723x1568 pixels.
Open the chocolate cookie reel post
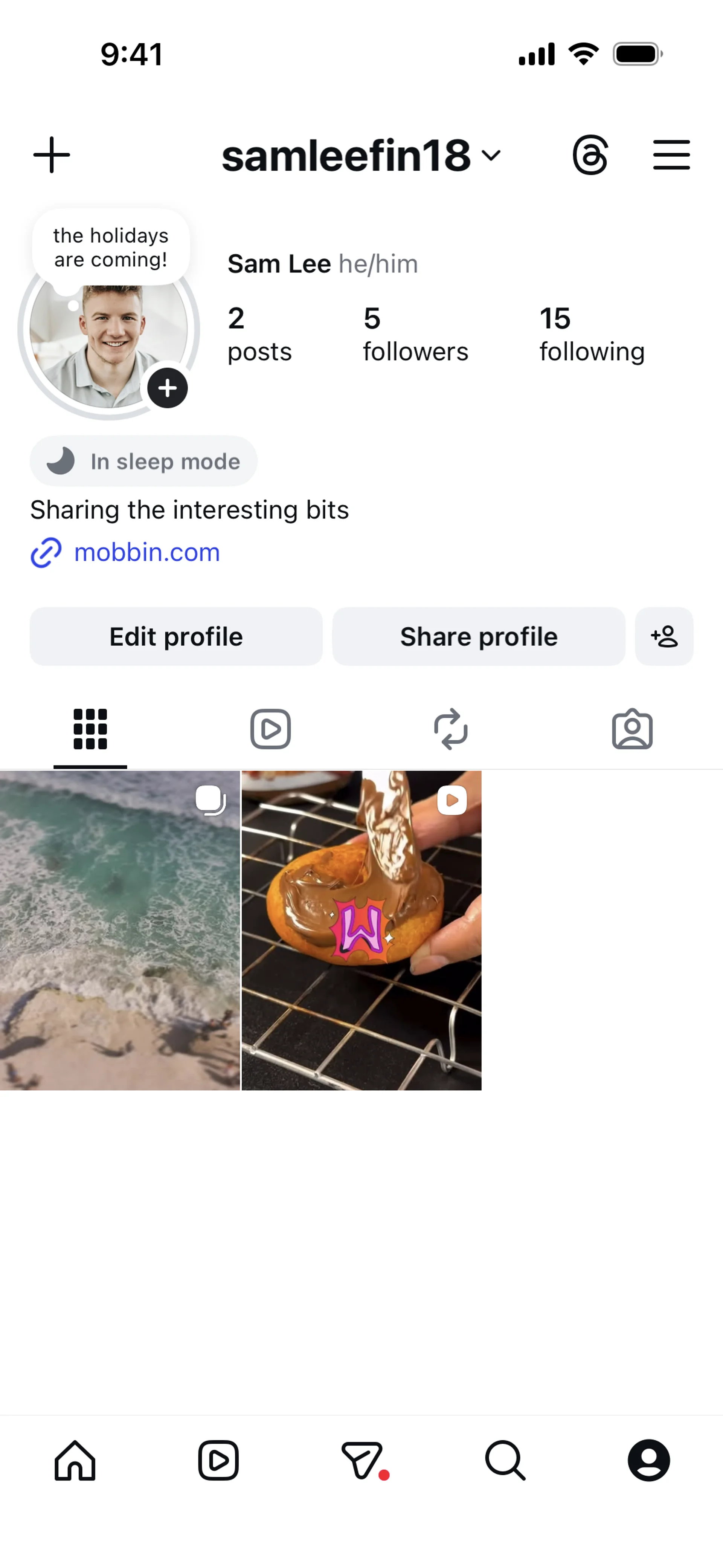tap(361, 930)
